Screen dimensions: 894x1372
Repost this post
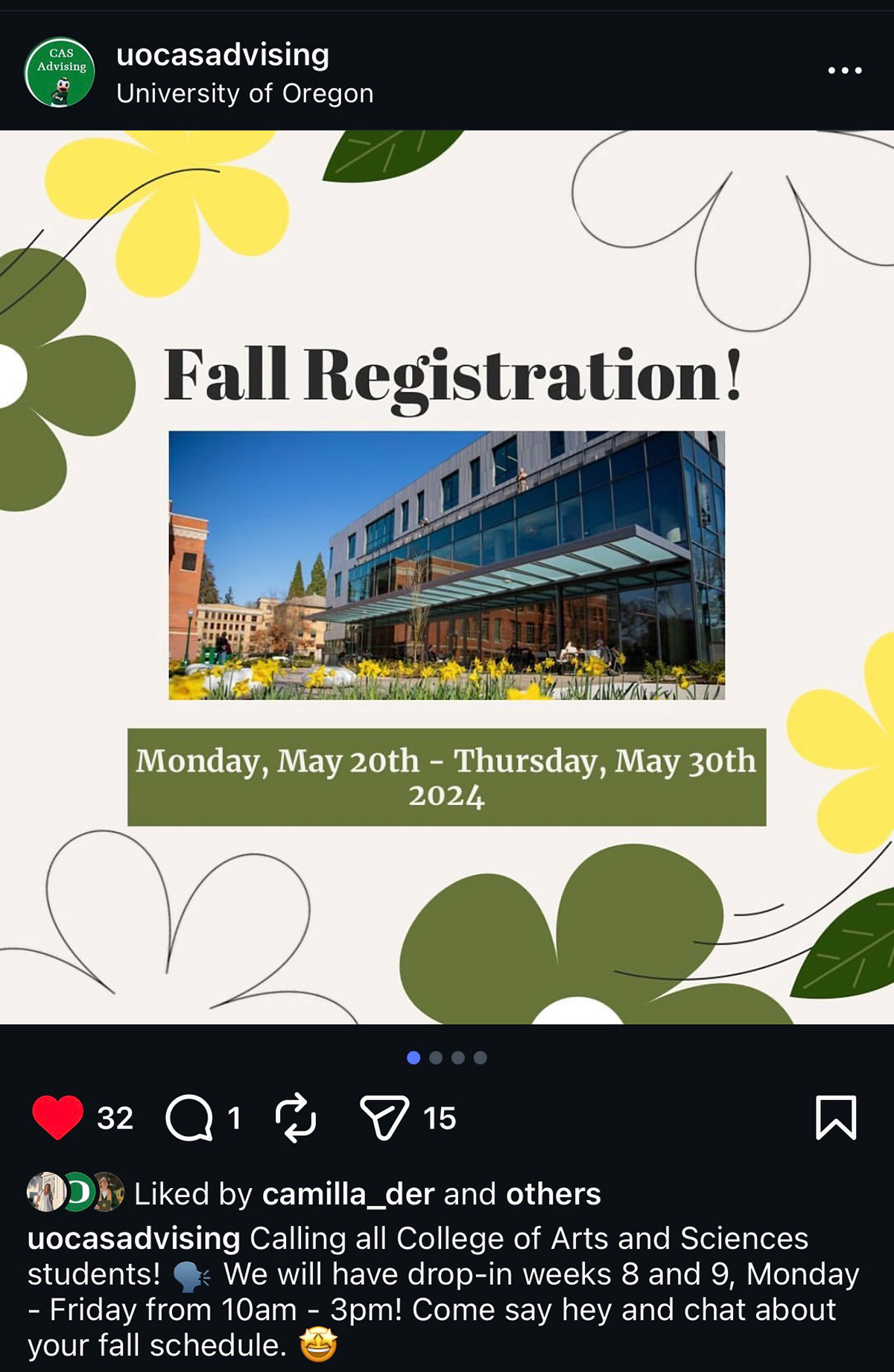[296, 1117]
